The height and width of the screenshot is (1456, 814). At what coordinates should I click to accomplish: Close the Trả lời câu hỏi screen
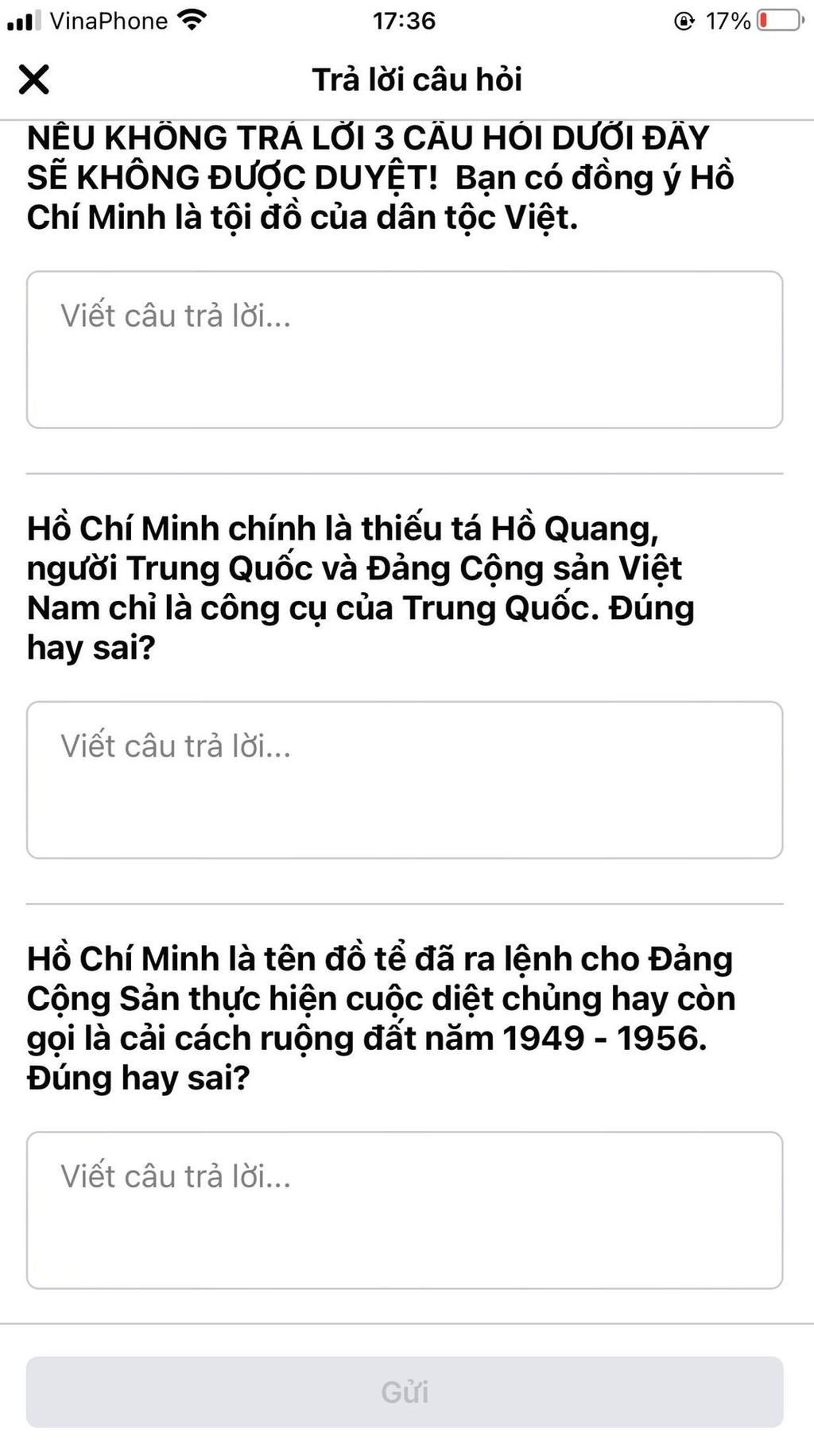(x=34, y=79)
